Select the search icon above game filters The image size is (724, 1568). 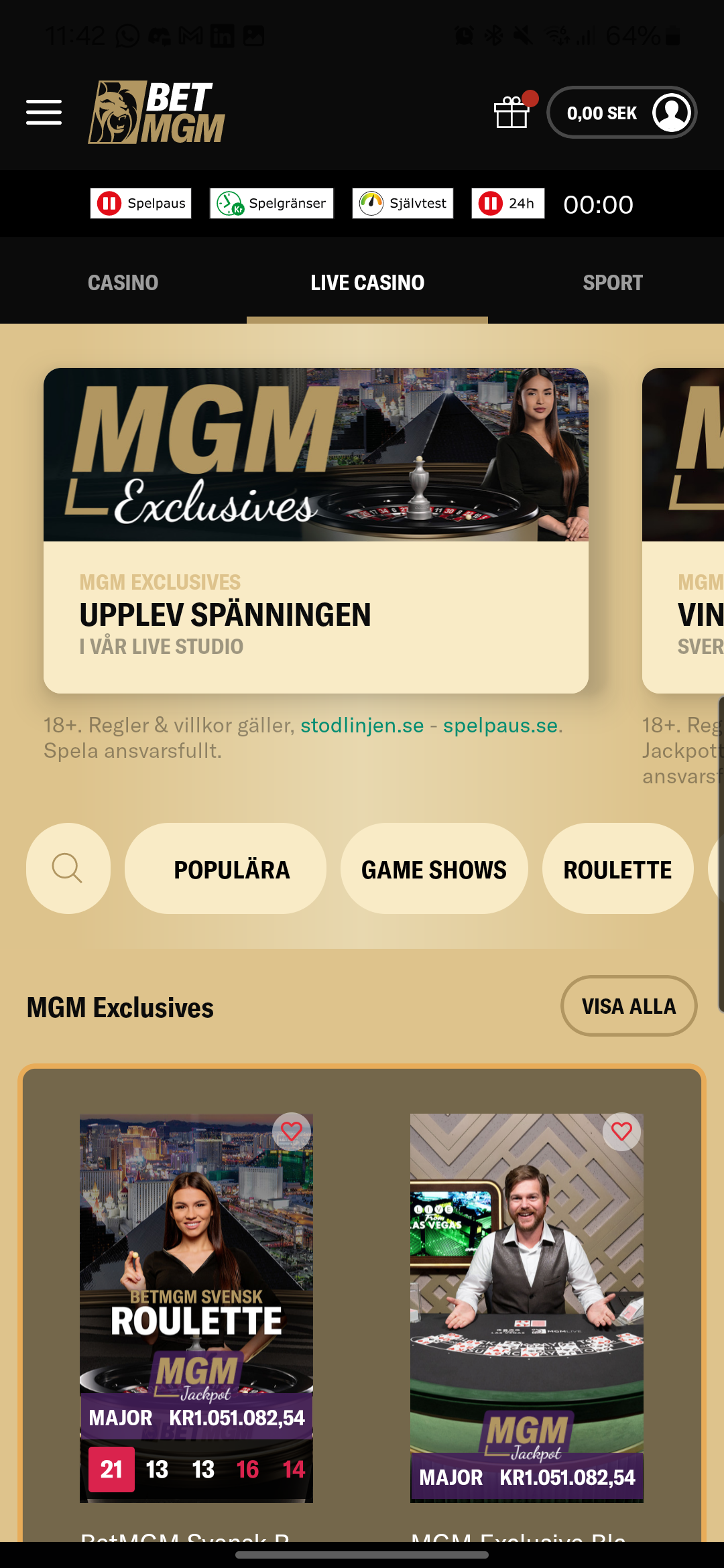coord(67,868)
